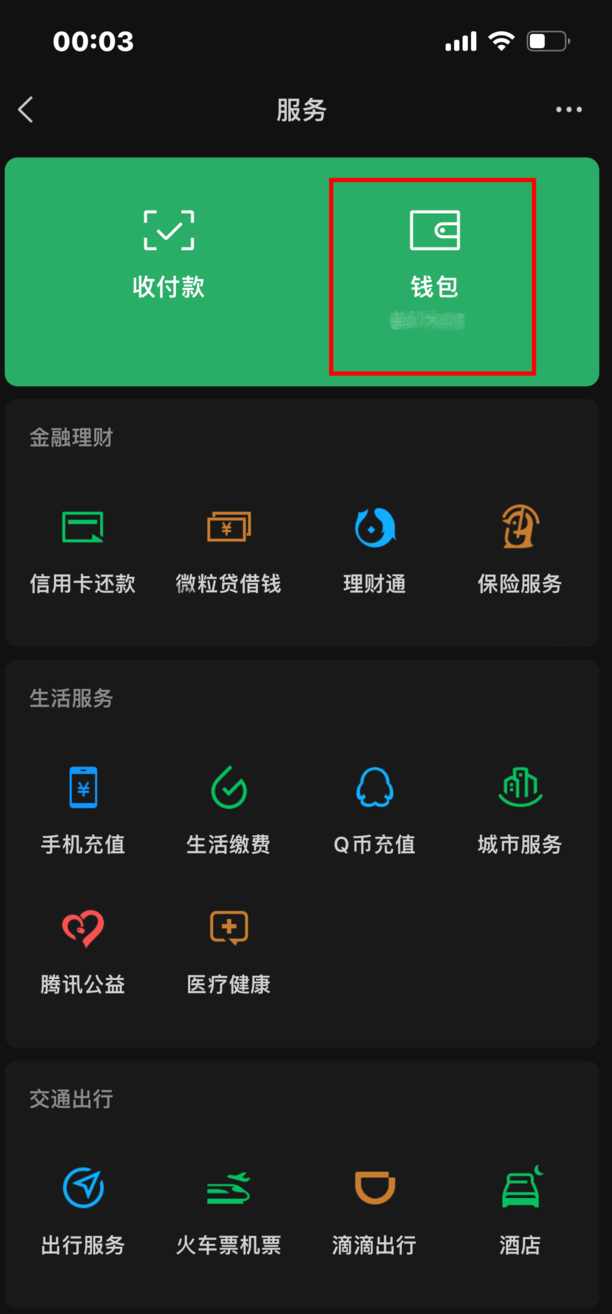Image resolution: width=612 pixels, height=1314 pixels.
Task: Open 生活缴费 utility payments
Action: coord(229,811)
